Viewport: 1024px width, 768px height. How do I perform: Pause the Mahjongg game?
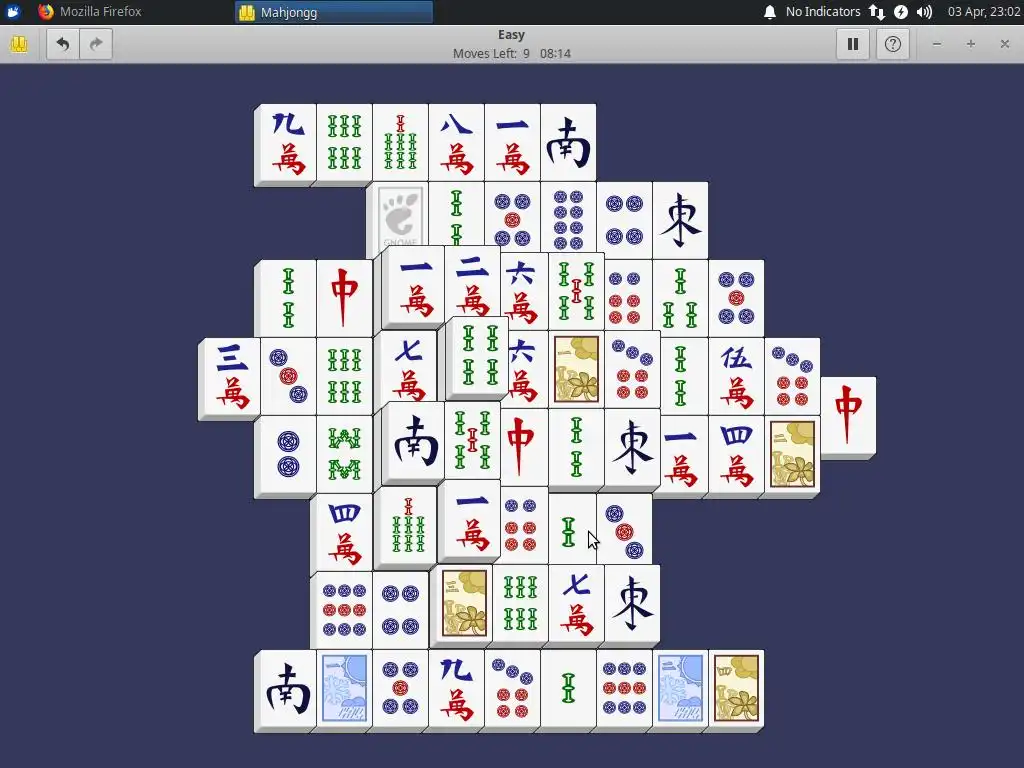pyautogui.click(x=853, y=44)
